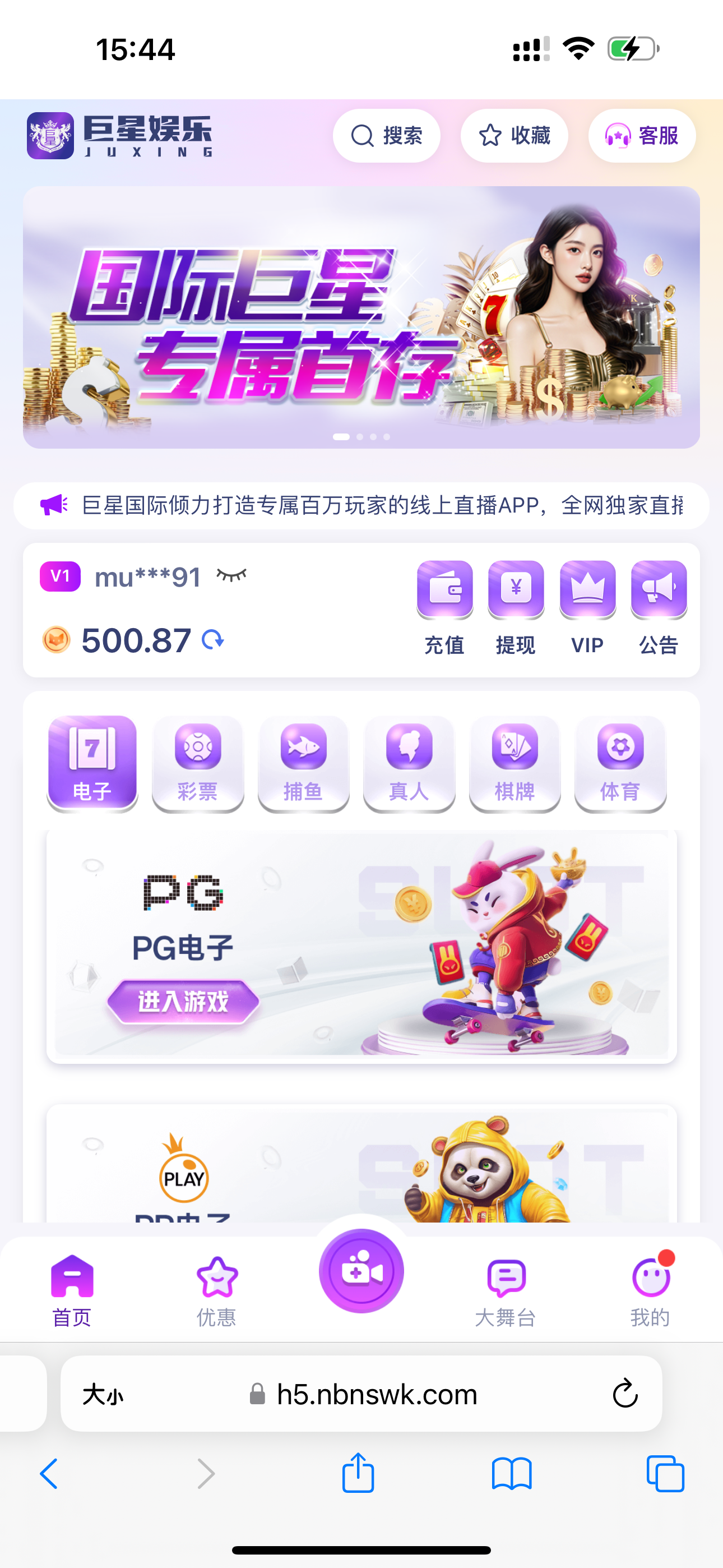Open the VIP page
The width and height of the screenshot is (723, 1568).
[x=587, y=607]
